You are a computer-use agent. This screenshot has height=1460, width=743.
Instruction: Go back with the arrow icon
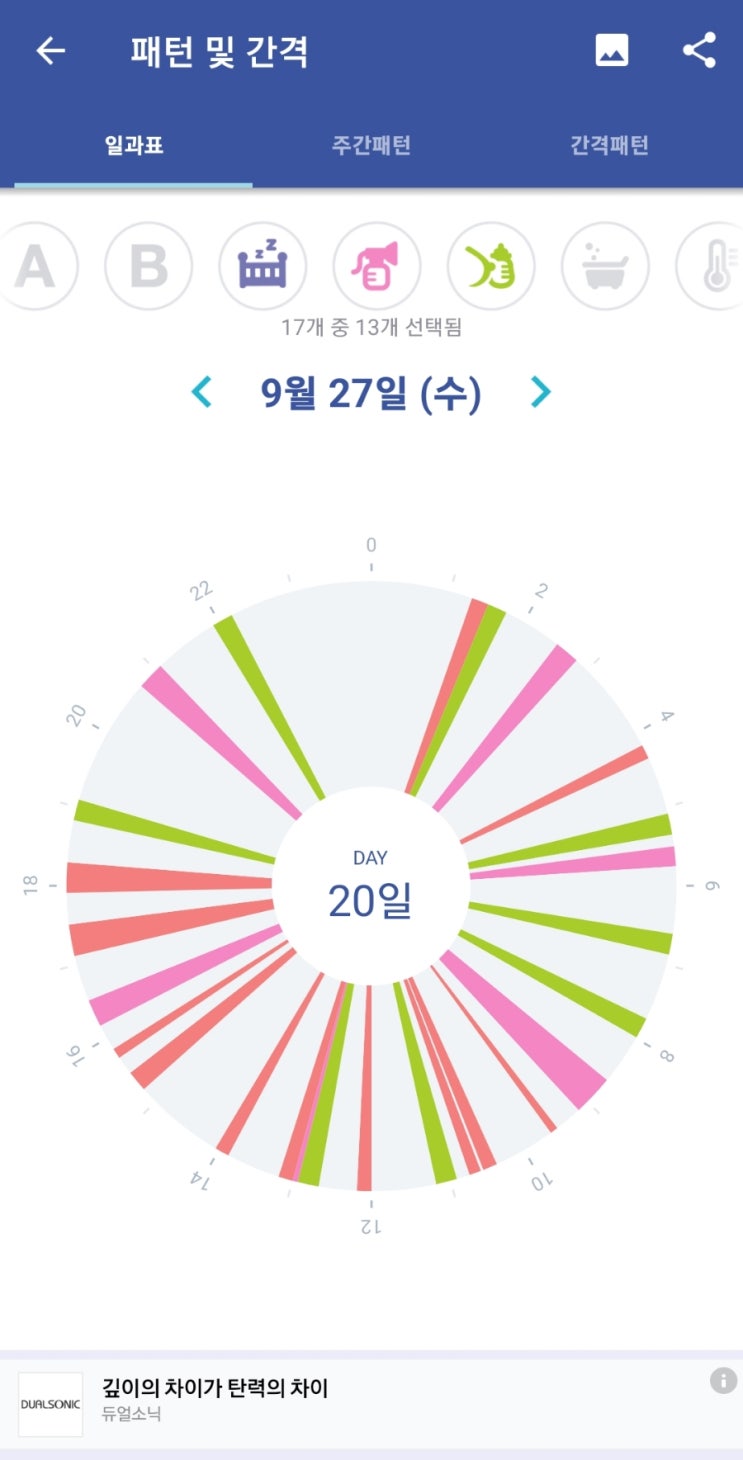50,51
